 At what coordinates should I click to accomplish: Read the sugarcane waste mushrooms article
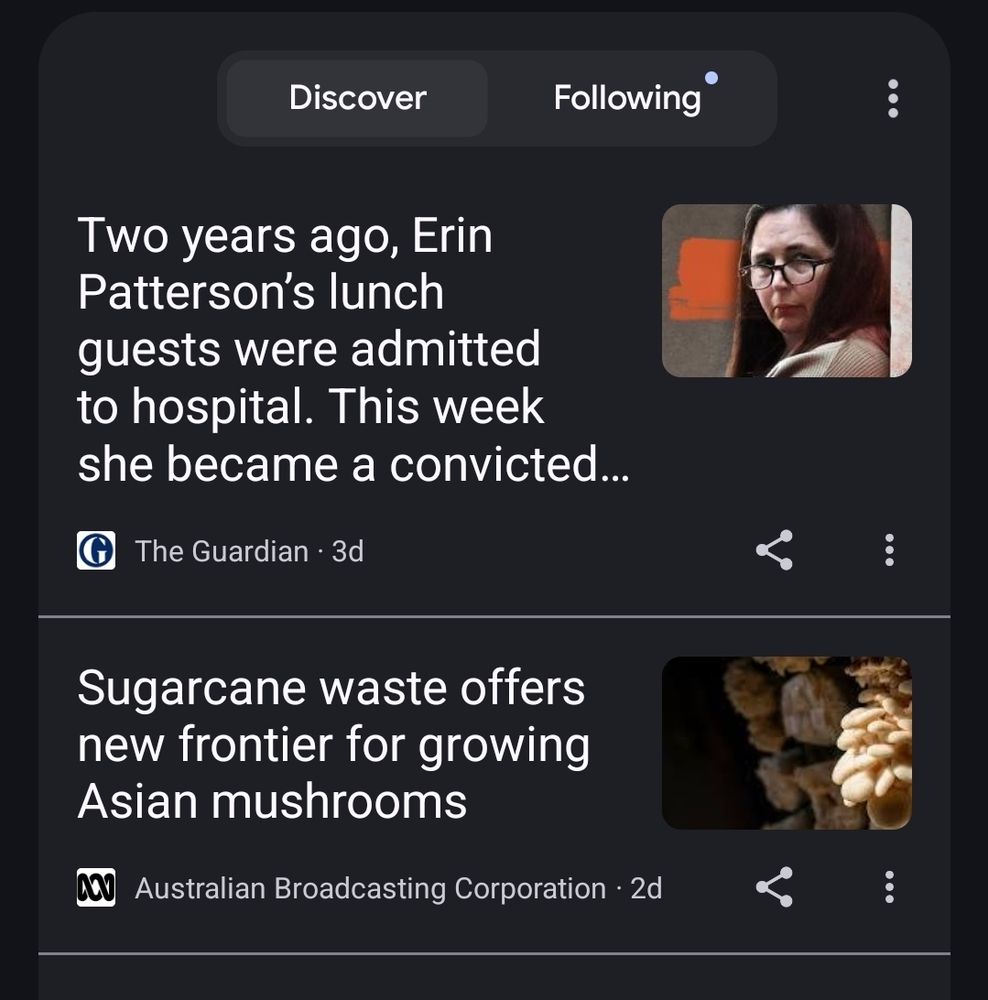(333, 745)
